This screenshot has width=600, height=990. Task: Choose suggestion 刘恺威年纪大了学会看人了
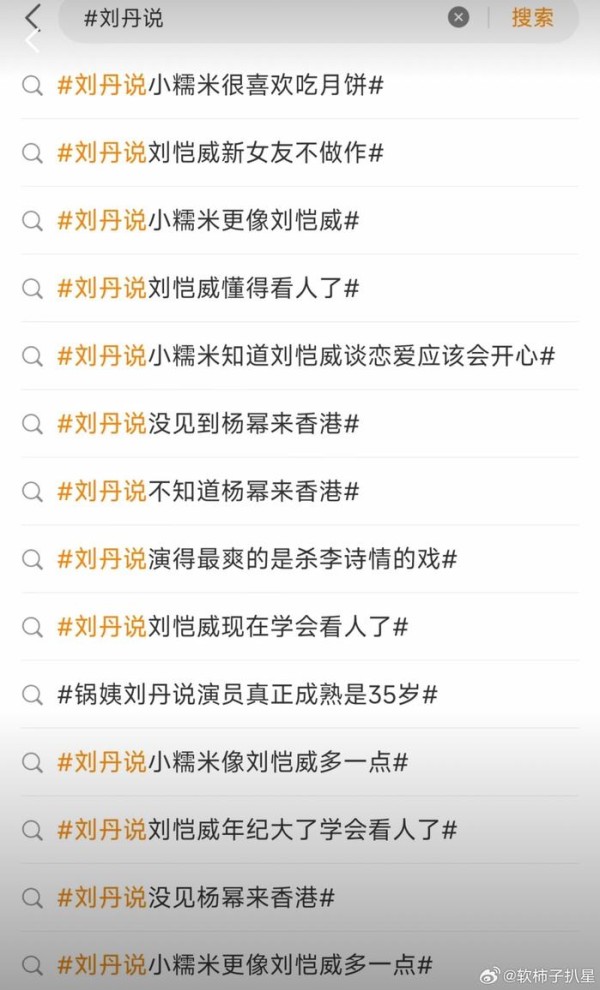click(300, 830)
